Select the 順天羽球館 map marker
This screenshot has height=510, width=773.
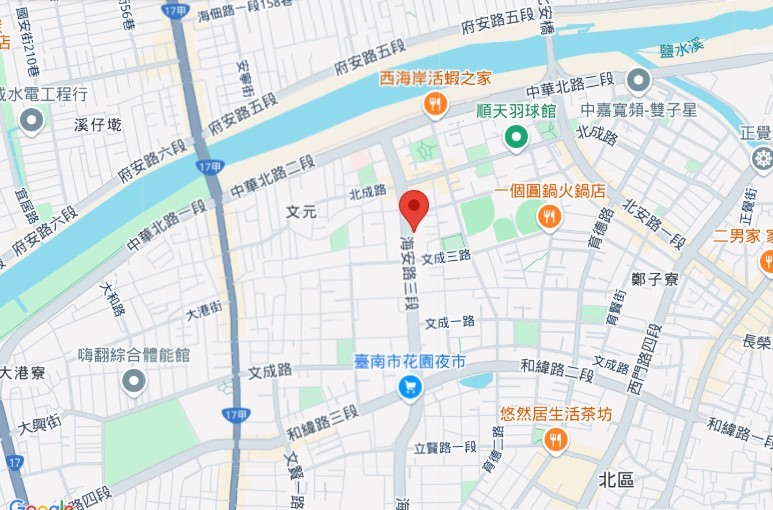516,136
